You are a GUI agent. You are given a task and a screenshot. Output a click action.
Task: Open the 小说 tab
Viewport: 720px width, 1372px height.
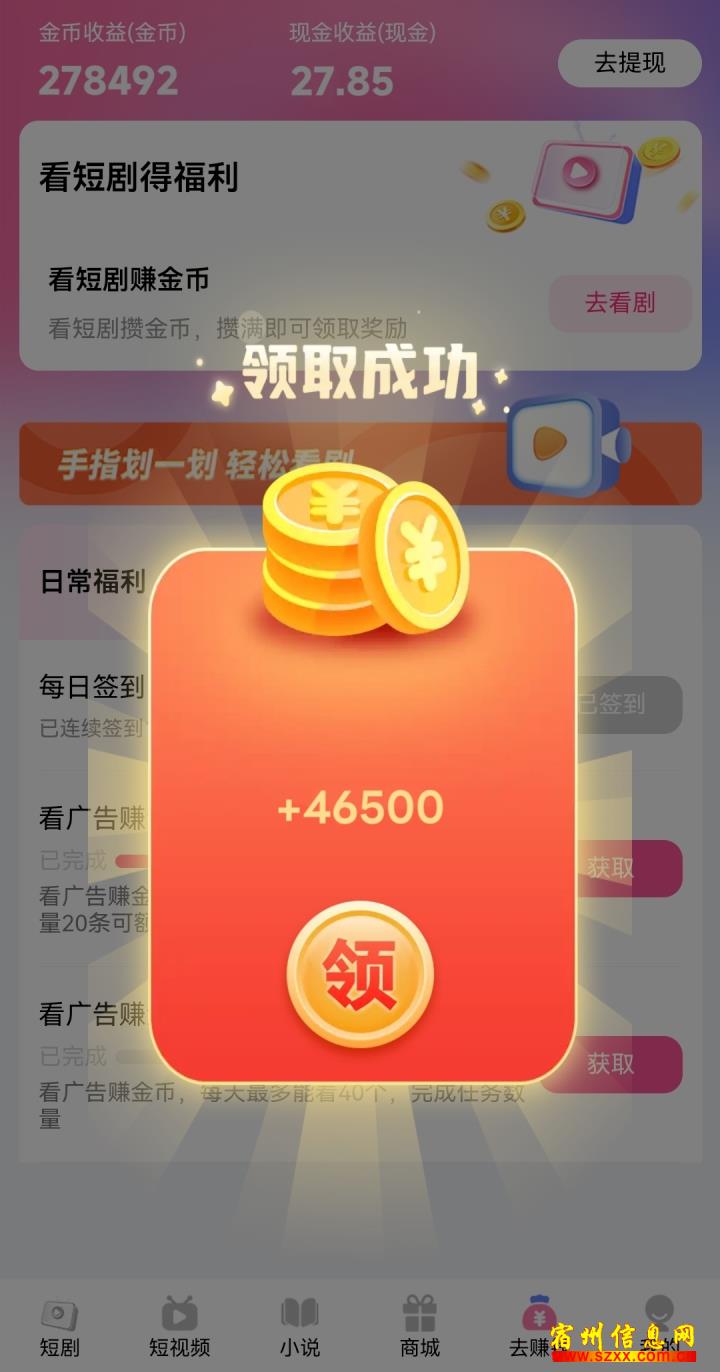coord(300,1327)
